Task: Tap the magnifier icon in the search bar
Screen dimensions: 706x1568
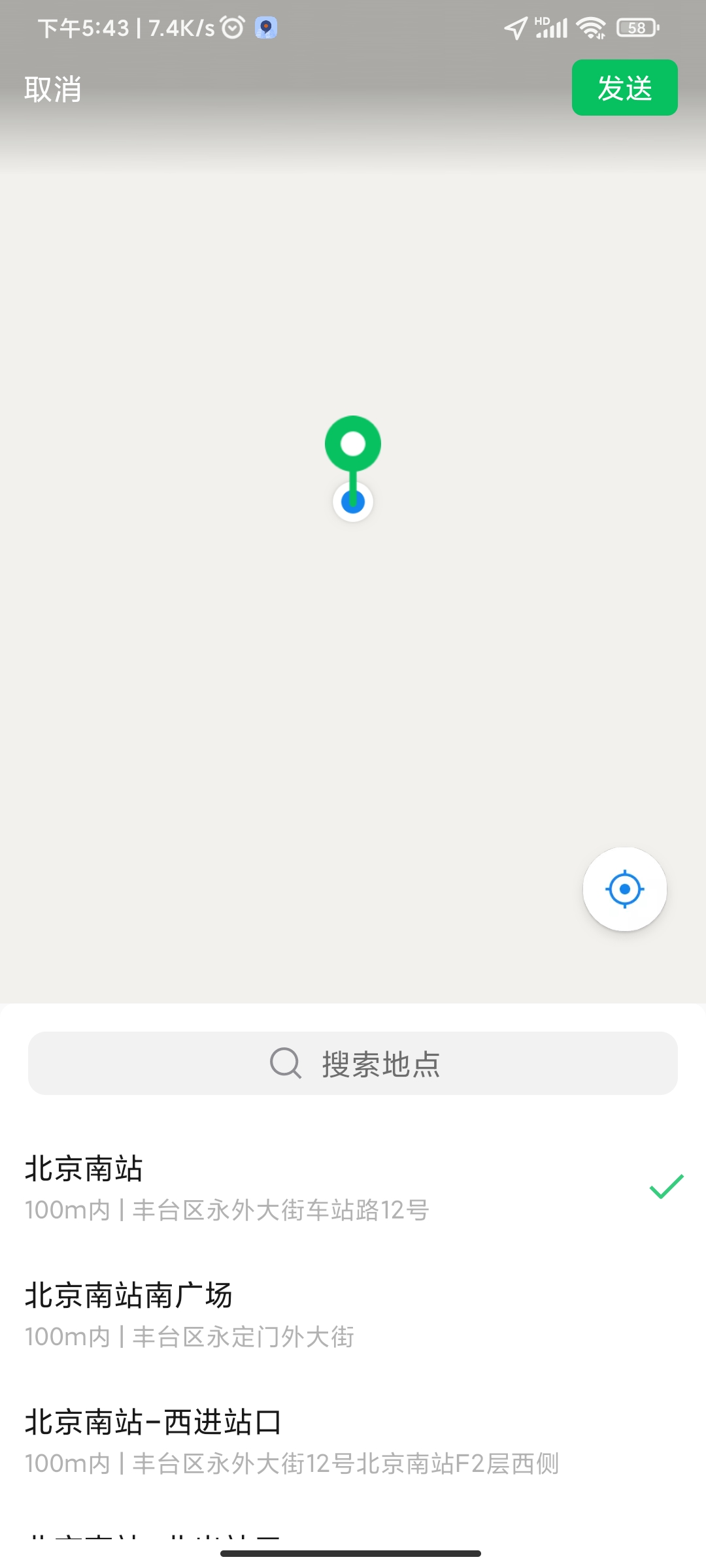Action: point(284,1063)
